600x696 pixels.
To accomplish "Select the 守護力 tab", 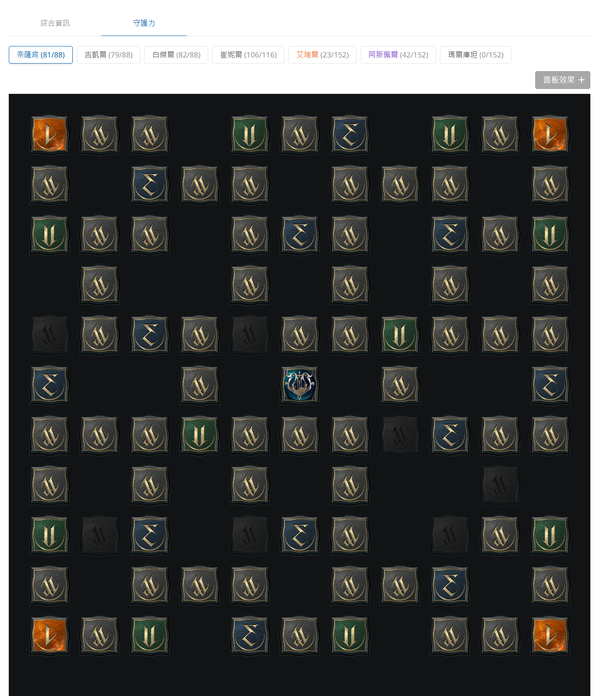I will coord(144,23).
